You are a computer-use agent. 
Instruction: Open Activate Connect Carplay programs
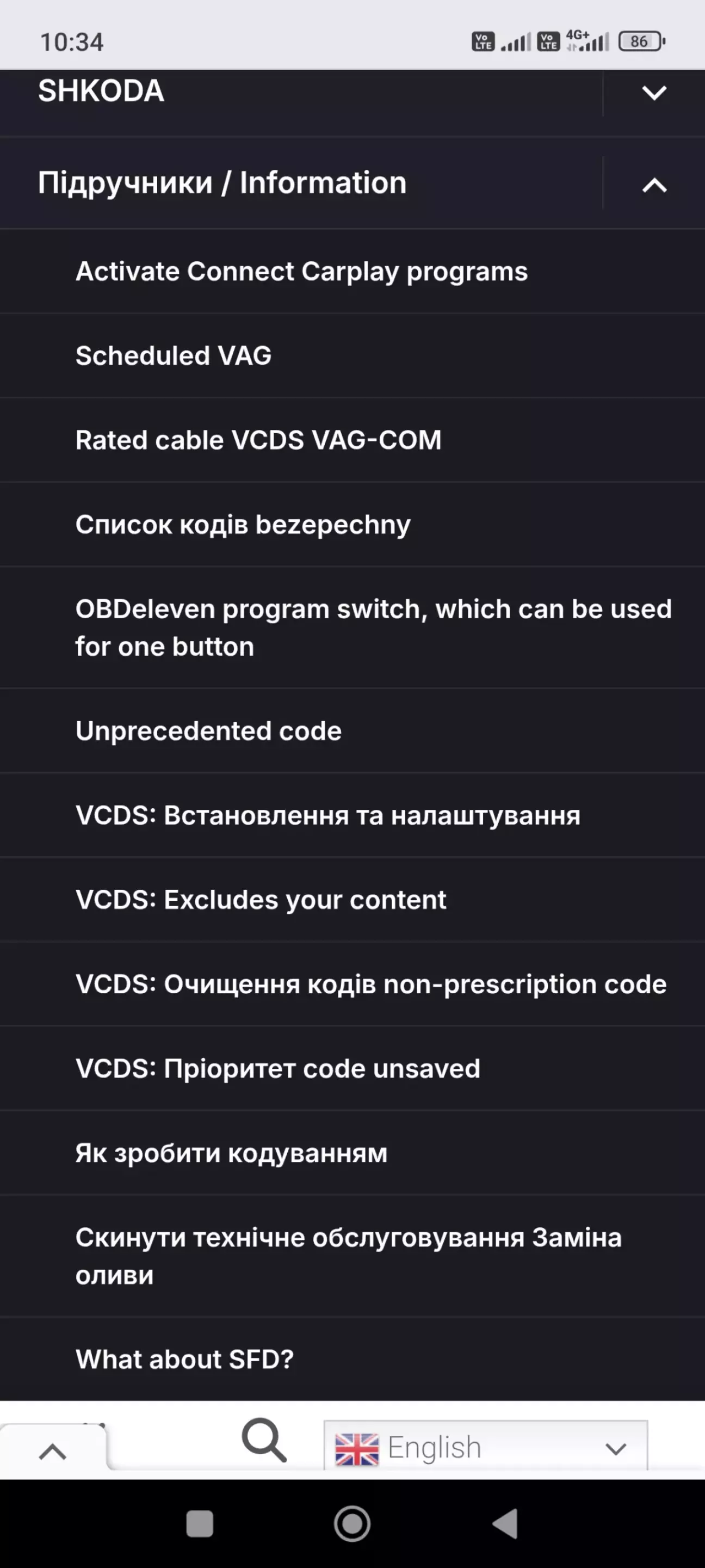click(301, 272)
